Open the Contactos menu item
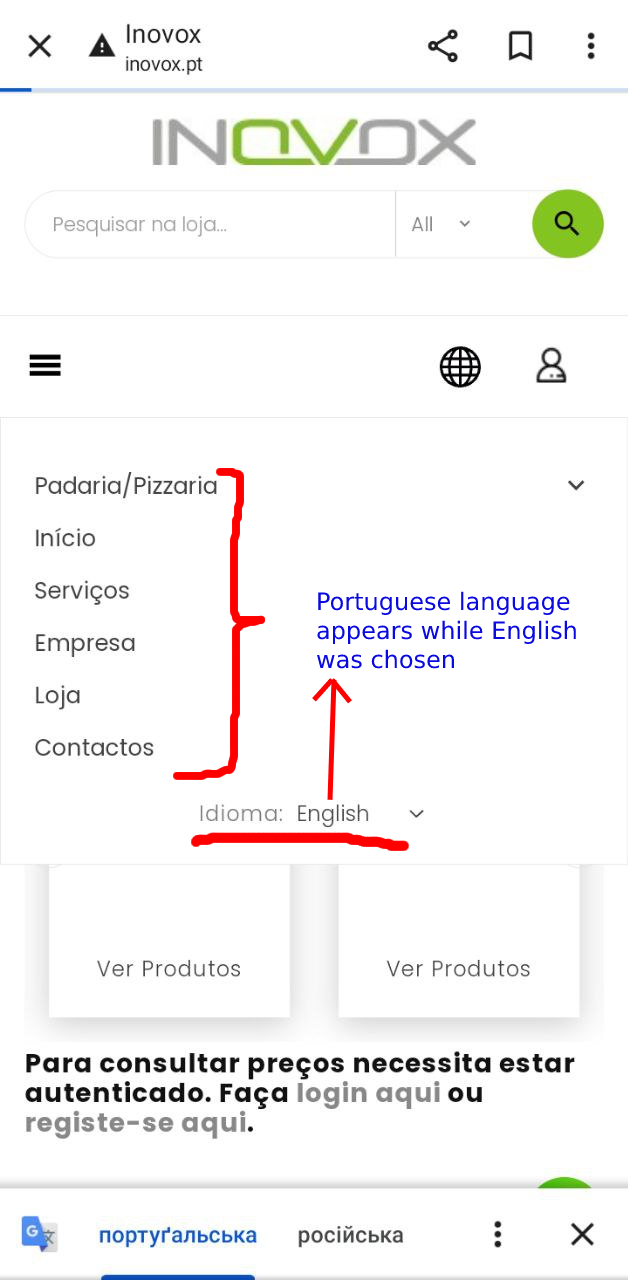 pos(94,747)
